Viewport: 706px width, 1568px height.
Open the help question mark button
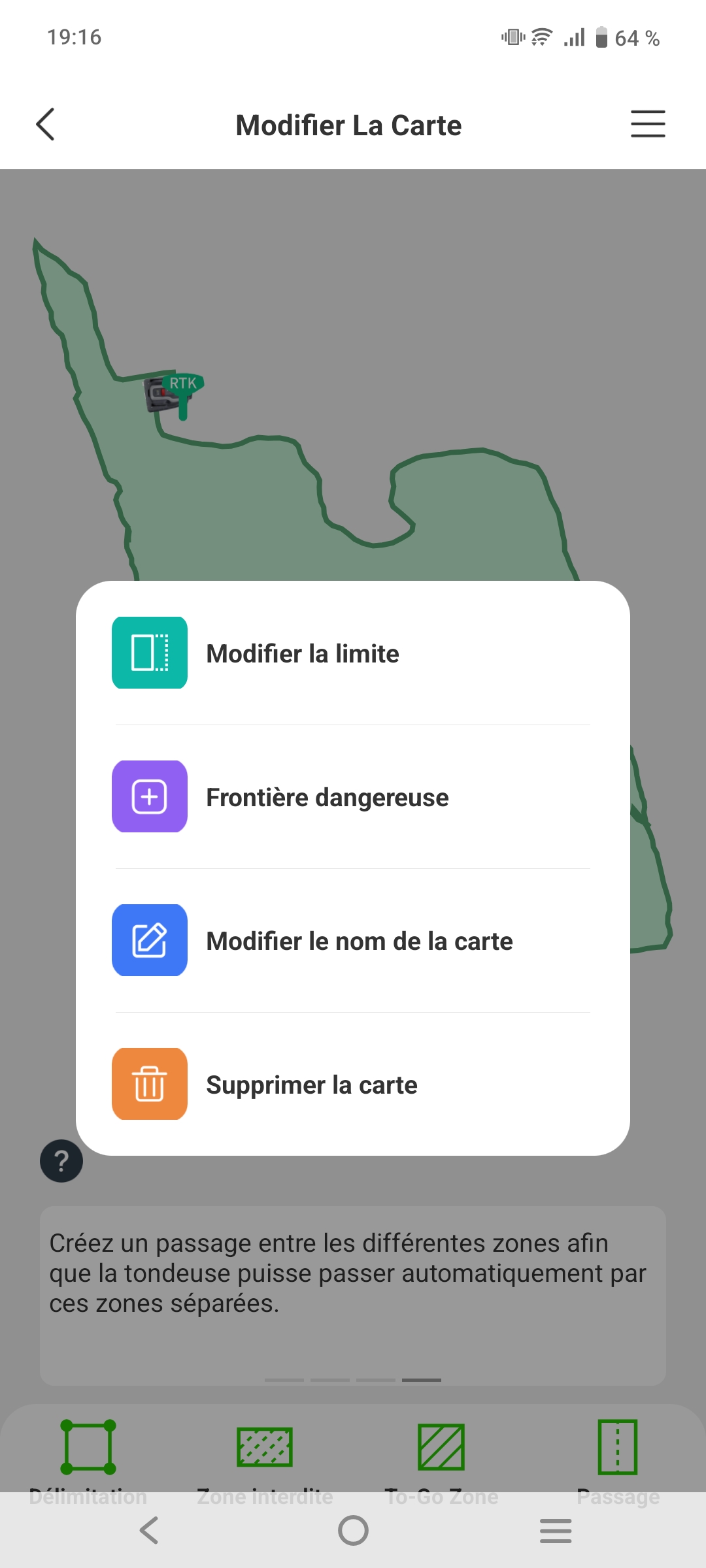tap(61, 1161)
